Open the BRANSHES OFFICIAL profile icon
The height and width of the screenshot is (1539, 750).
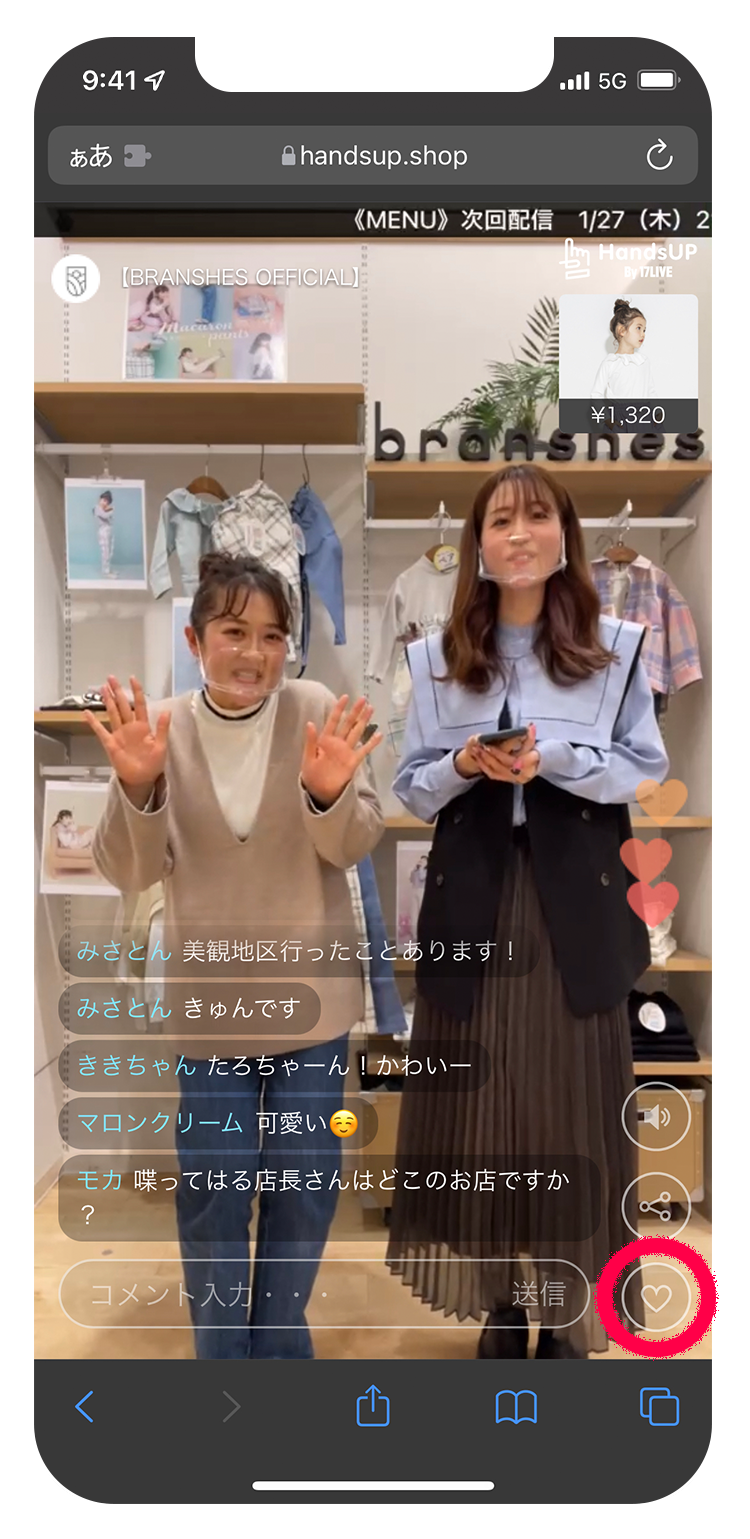[76, 279]
